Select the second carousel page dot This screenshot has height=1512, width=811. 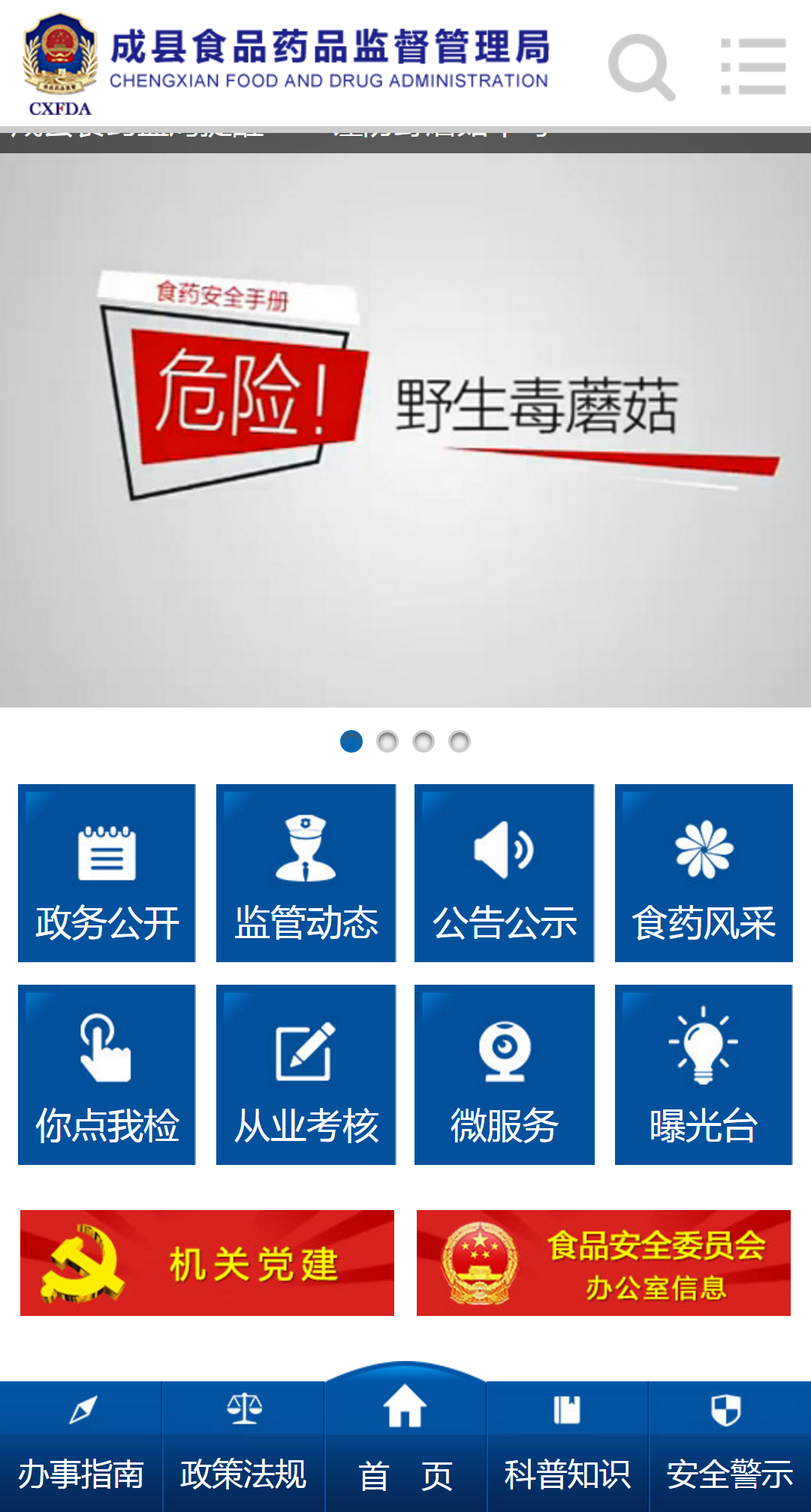point(387,741)
